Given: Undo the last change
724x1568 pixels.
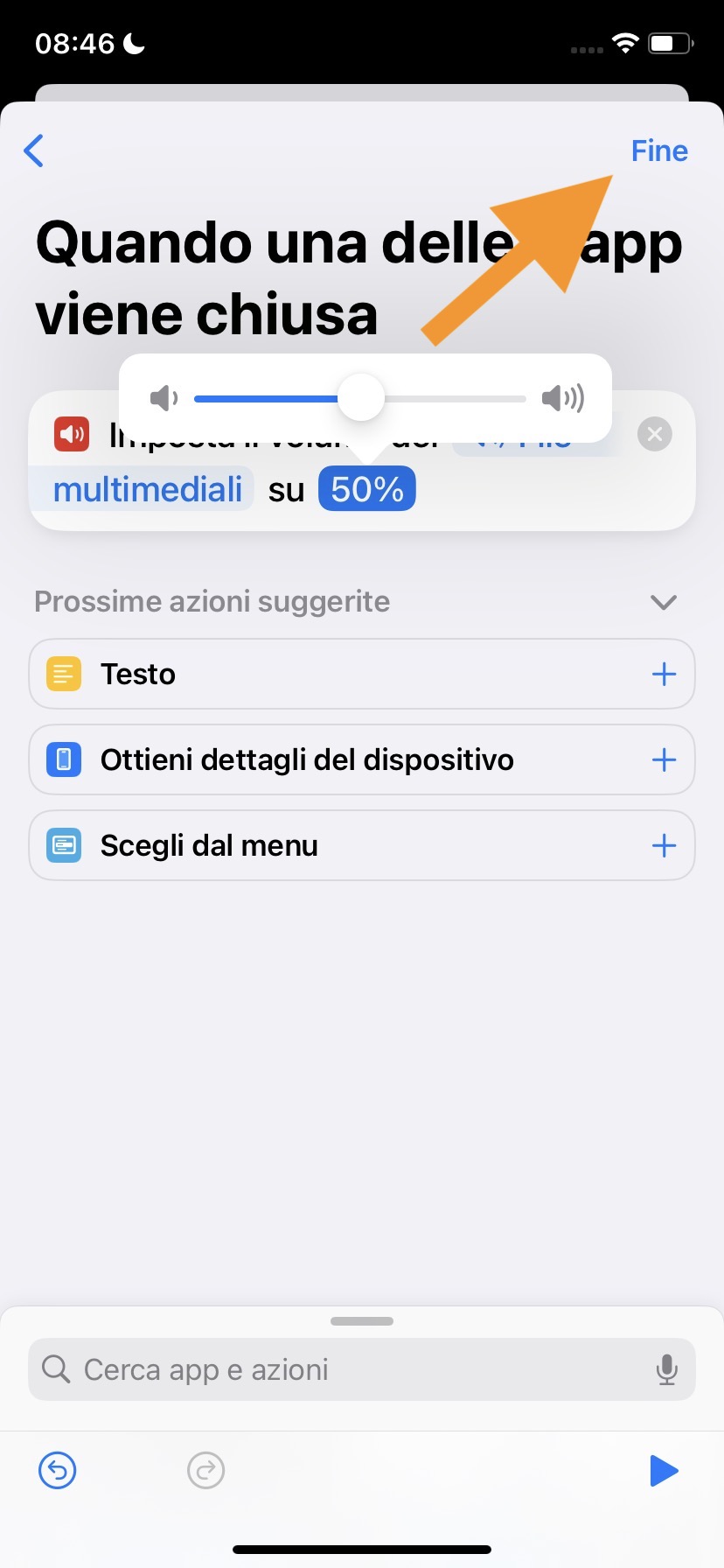Looking at the screenshot, I should tap(58, 1470).
